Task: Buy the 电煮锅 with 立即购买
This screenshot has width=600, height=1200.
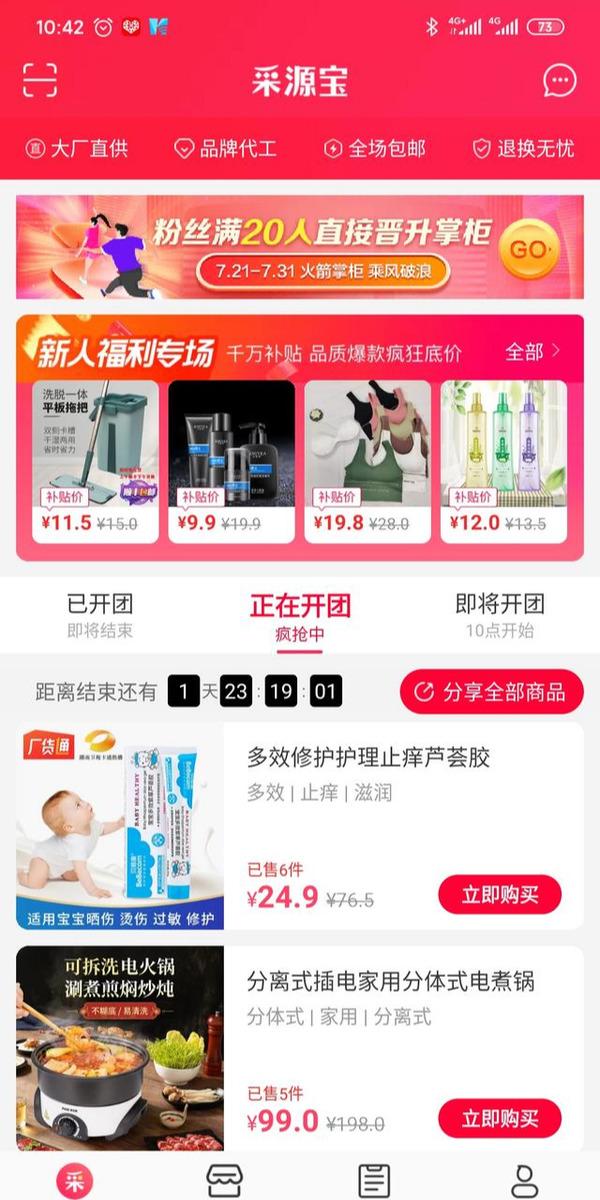Action: [x=499, y=1118]
